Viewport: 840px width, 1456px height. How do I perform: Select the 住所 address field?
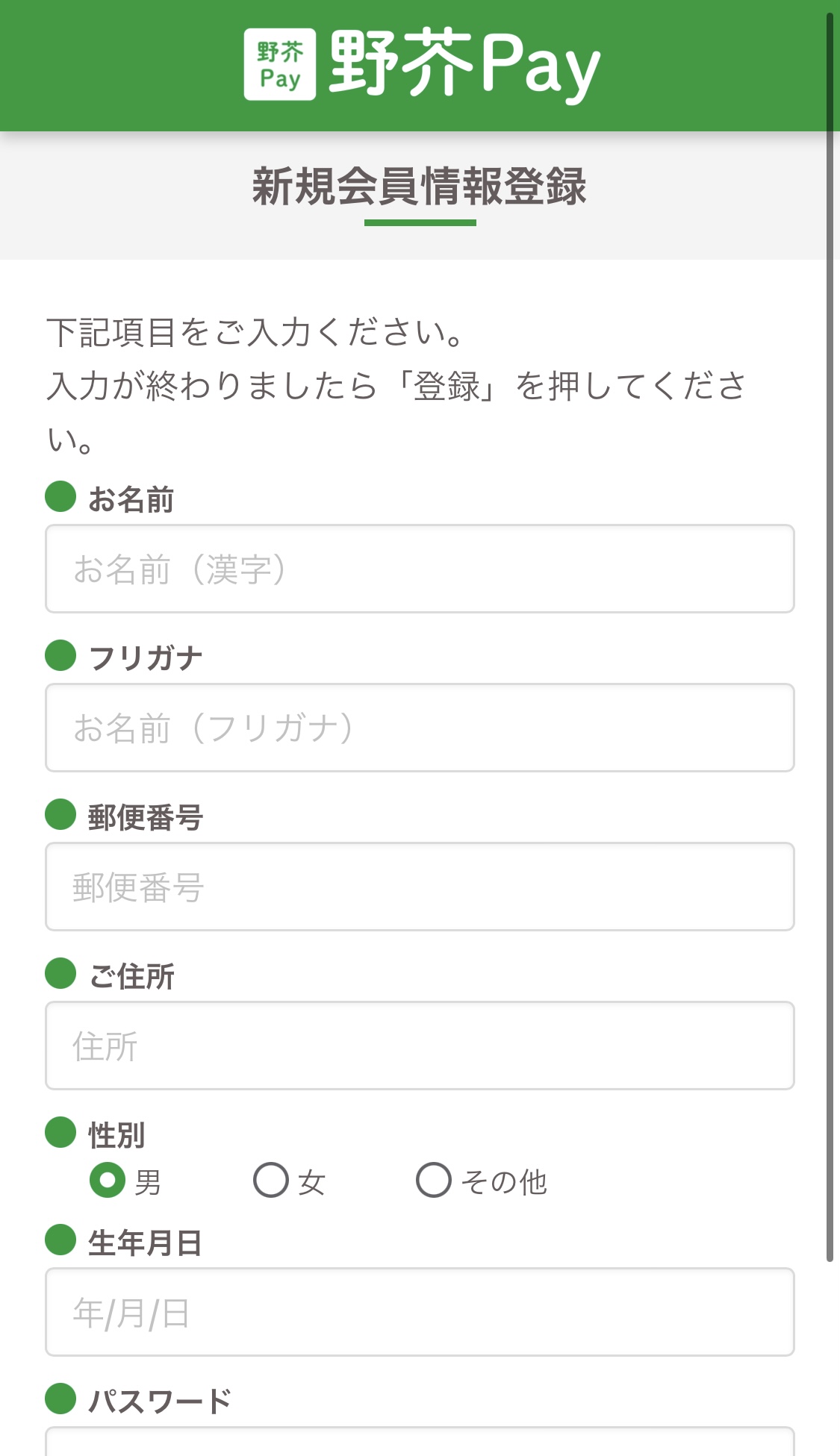click(420, 1046)
